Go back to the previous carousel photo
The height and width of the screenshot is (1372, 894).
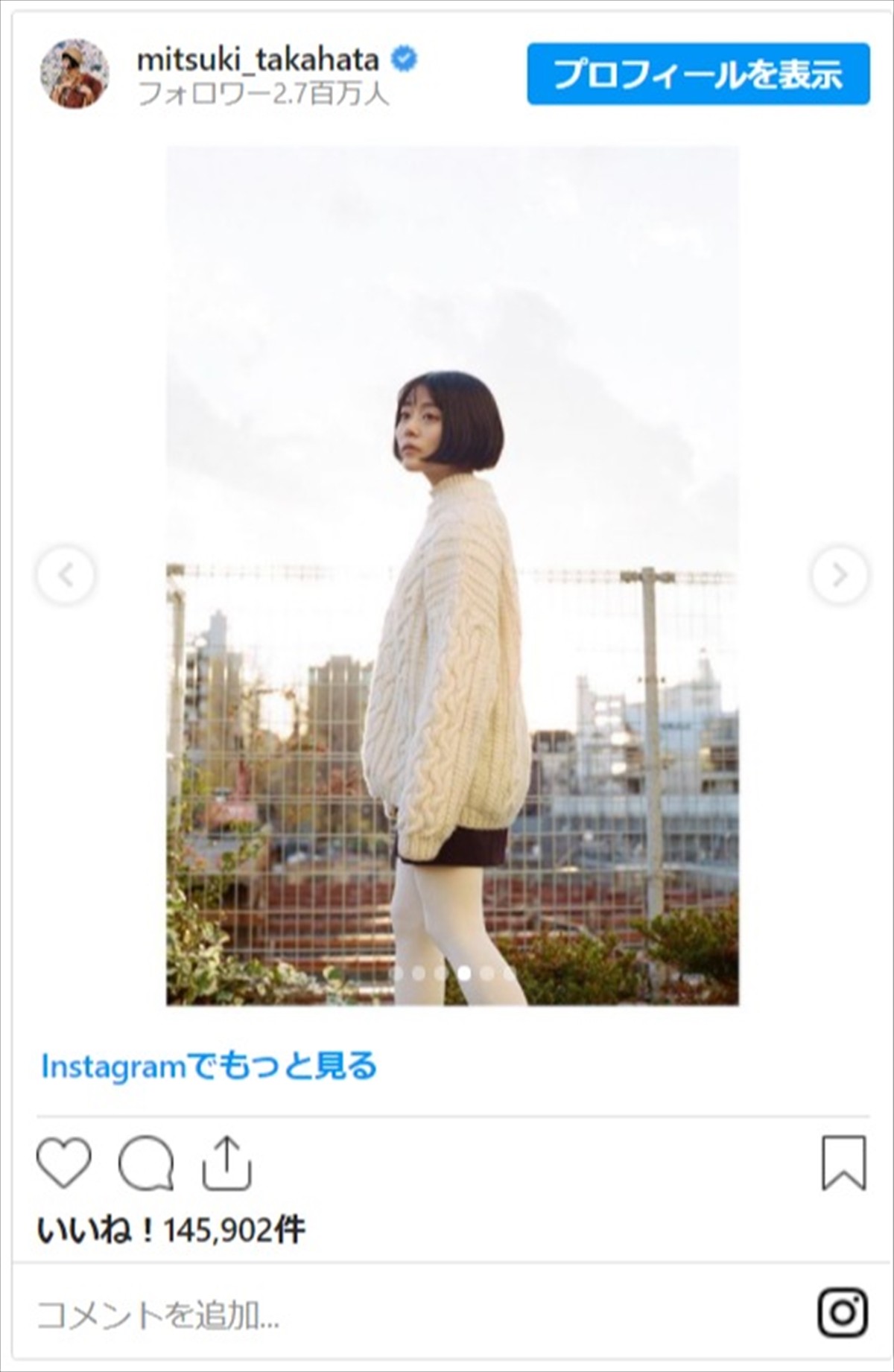pyautogui.click(x=66, y=574)
